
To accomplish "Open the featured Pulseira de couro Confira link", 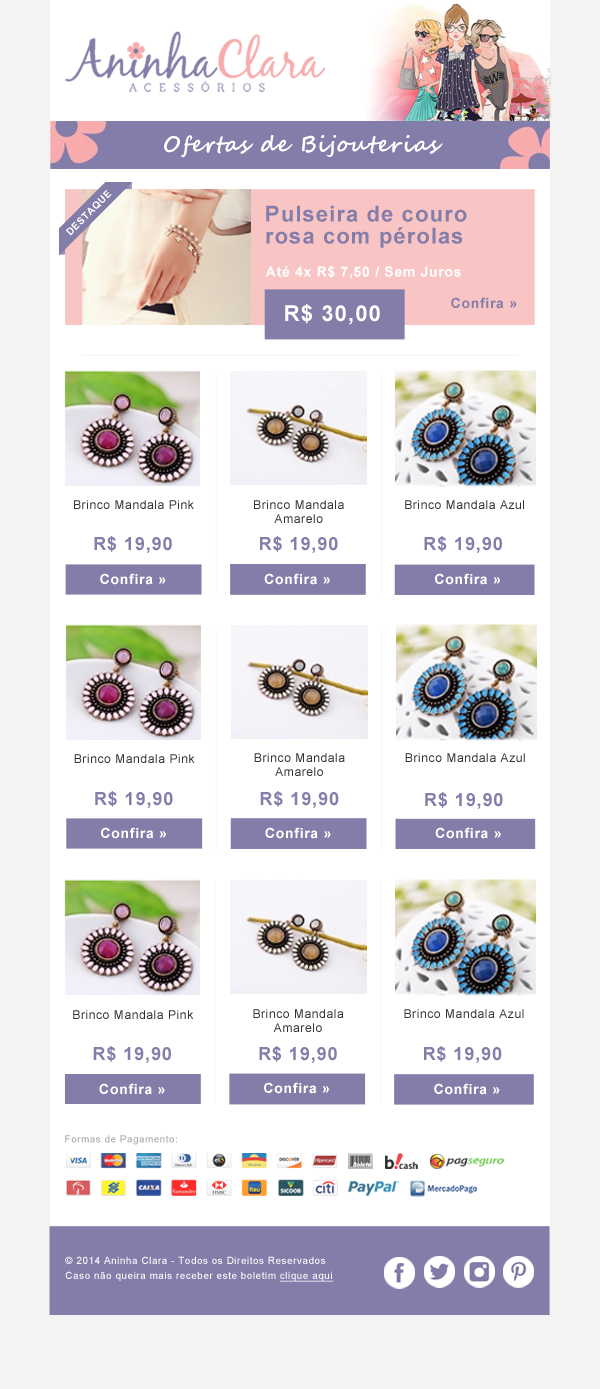I will [483, 303].
